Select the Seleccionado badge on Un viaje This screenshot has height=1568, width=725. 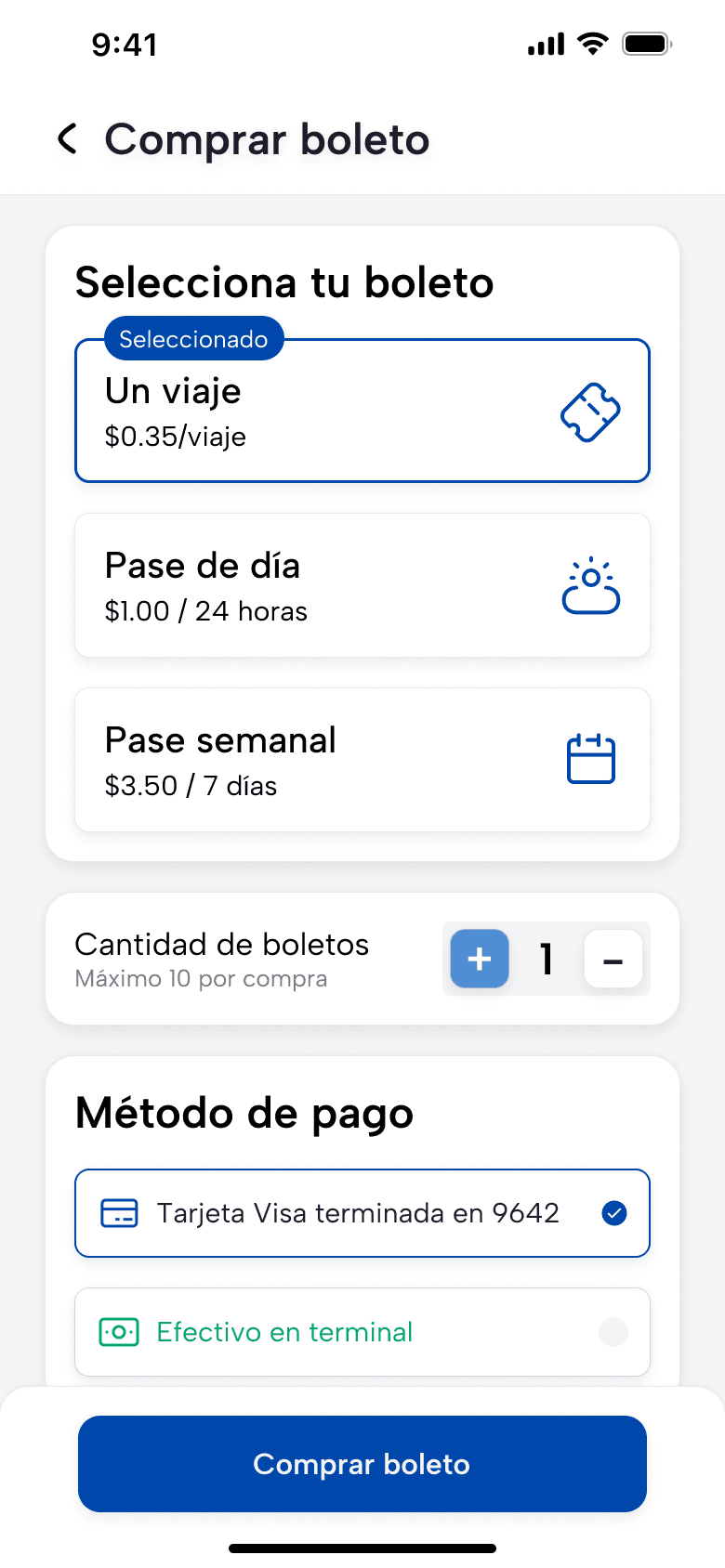[193, 338]
